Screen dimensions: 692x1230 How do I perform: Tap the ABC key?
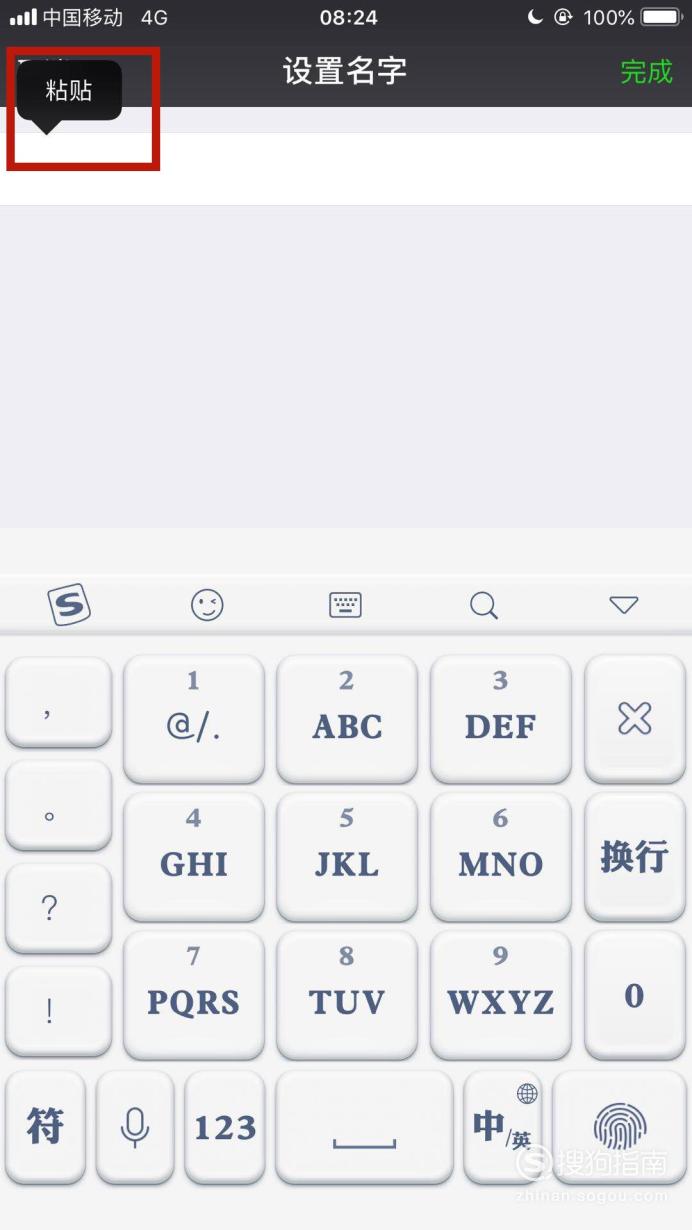tap(347, 719)
